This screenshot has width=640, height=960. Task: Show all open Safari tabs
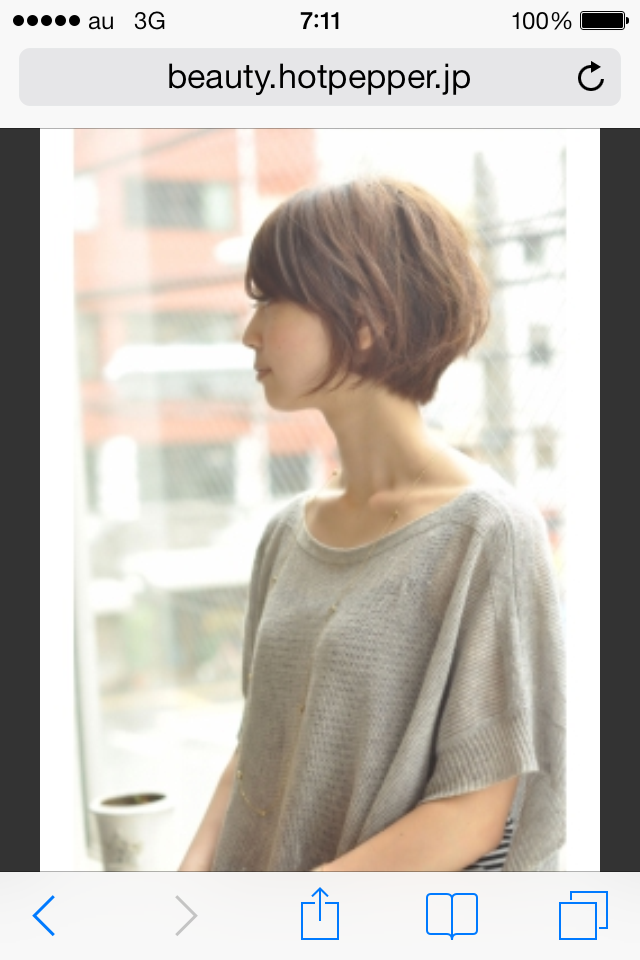click(x=583, y=915)
